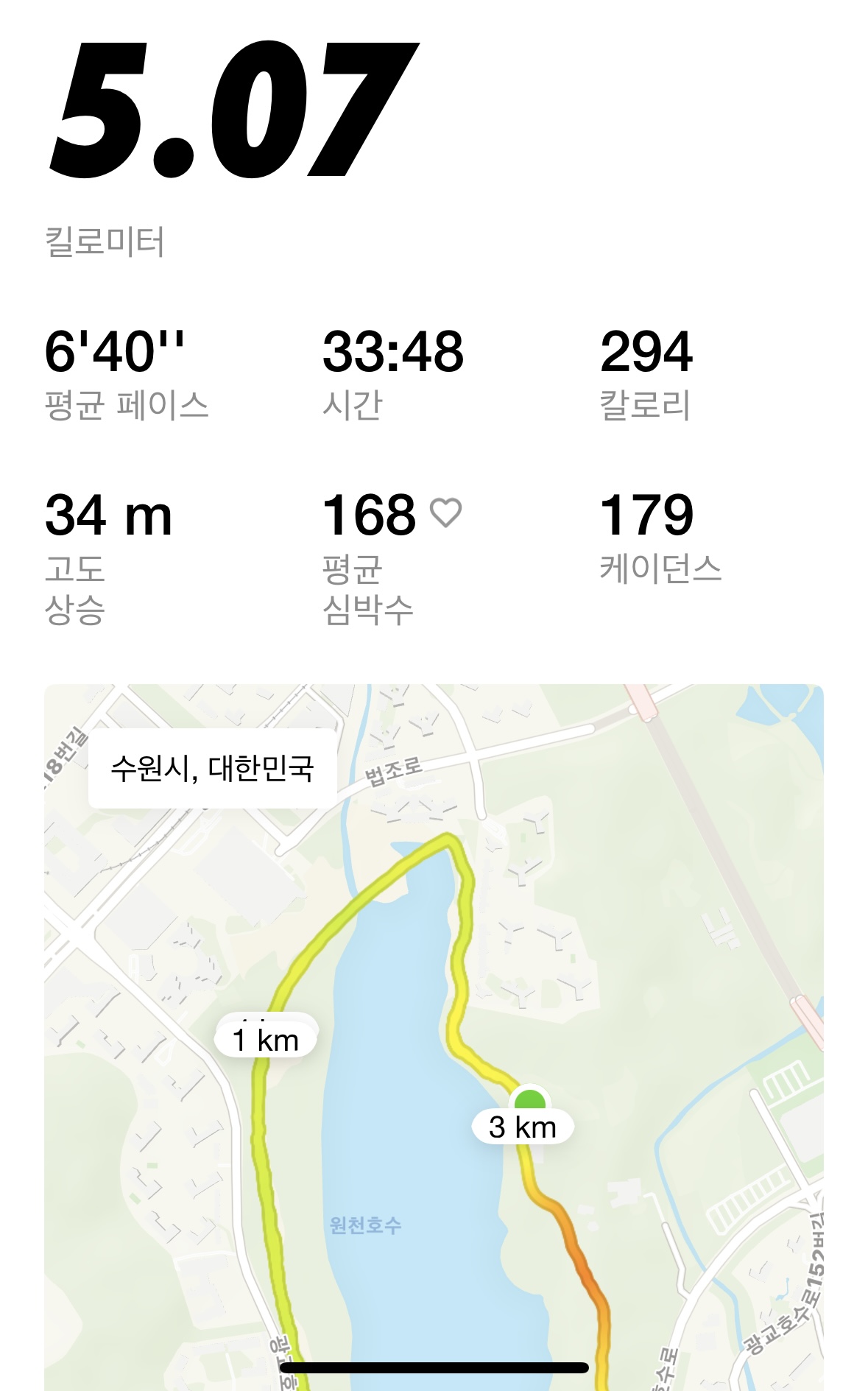
Task: Select the 34 m elevation gain stat
Action: 110,517
